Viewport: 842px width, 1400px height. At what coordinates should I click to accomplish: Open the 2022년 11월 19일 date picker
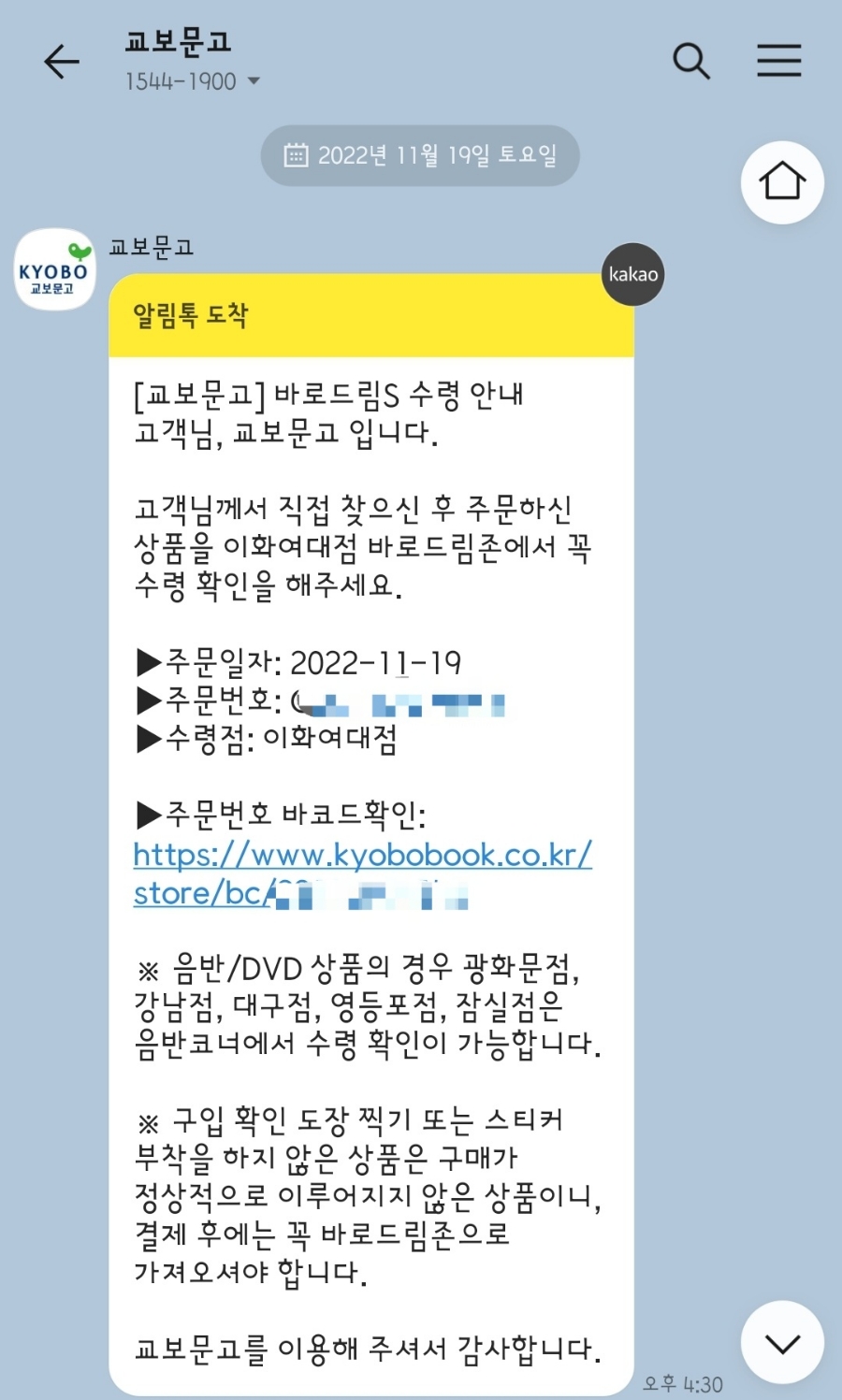point(420,155)
